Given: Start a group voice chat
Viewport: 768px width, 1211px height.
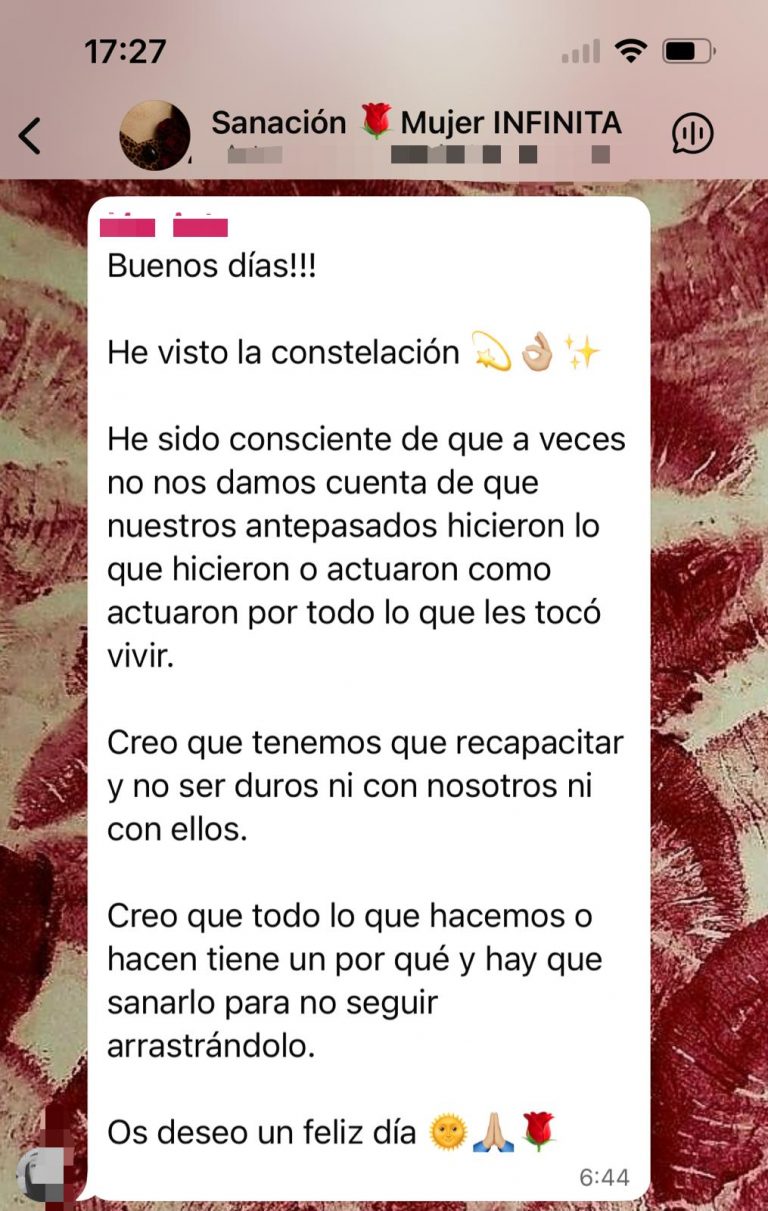Looking at the screenshot, I should click(x=690, y=134).
